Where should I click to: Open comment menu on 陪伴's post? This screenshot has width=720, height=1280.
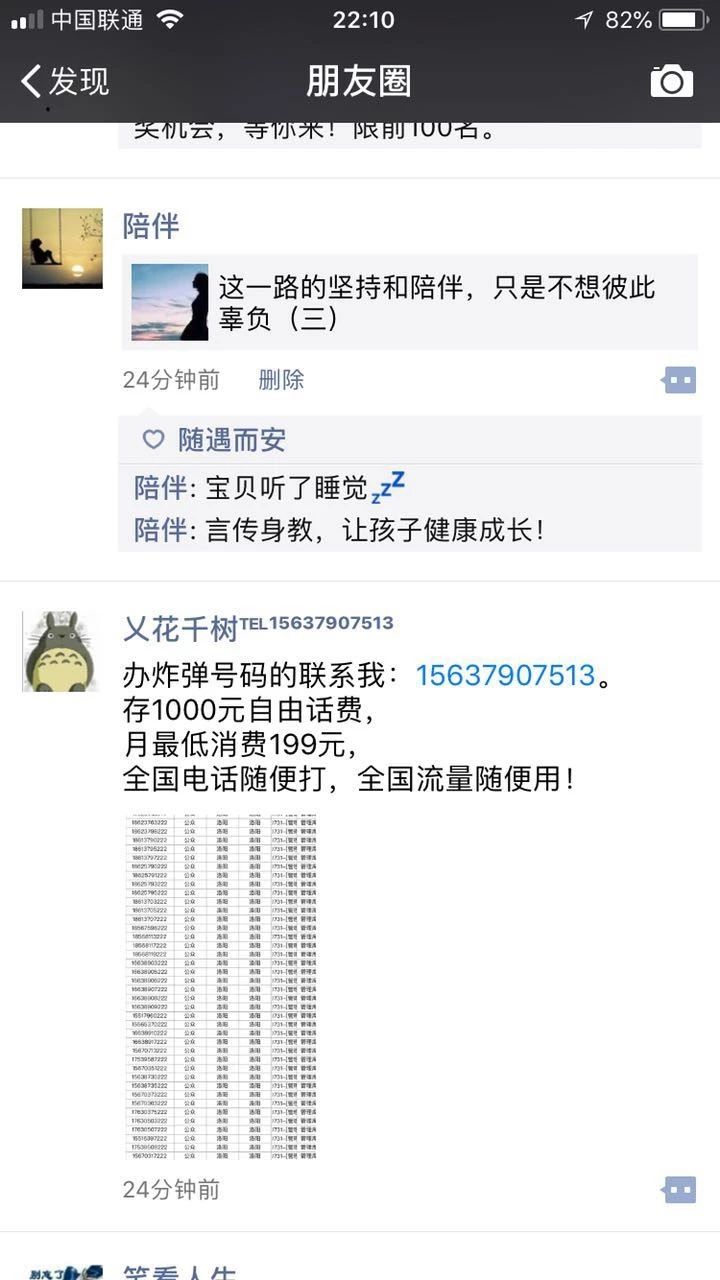coord(680,380)
